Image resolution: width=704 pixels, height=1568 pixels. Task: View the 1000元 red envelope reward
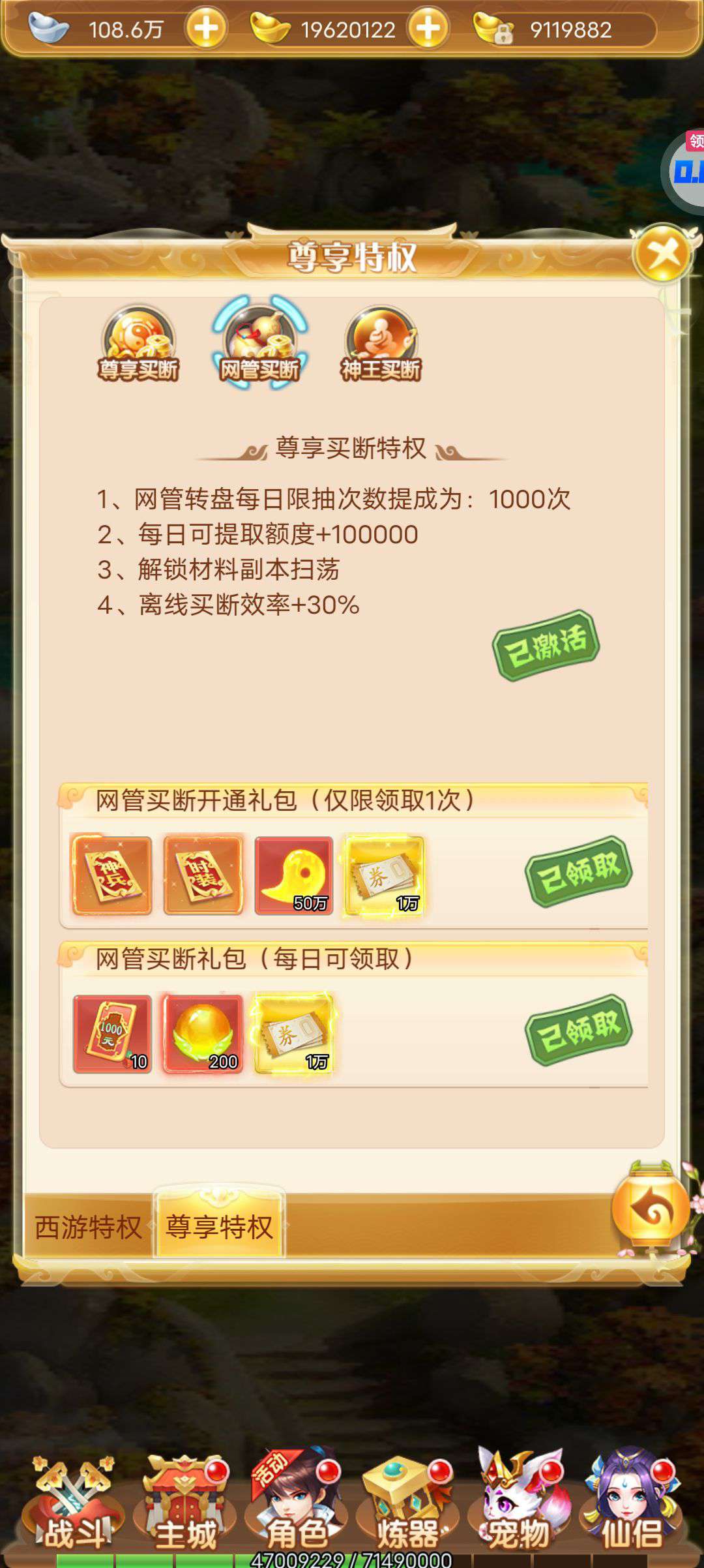coord(112,1034)
